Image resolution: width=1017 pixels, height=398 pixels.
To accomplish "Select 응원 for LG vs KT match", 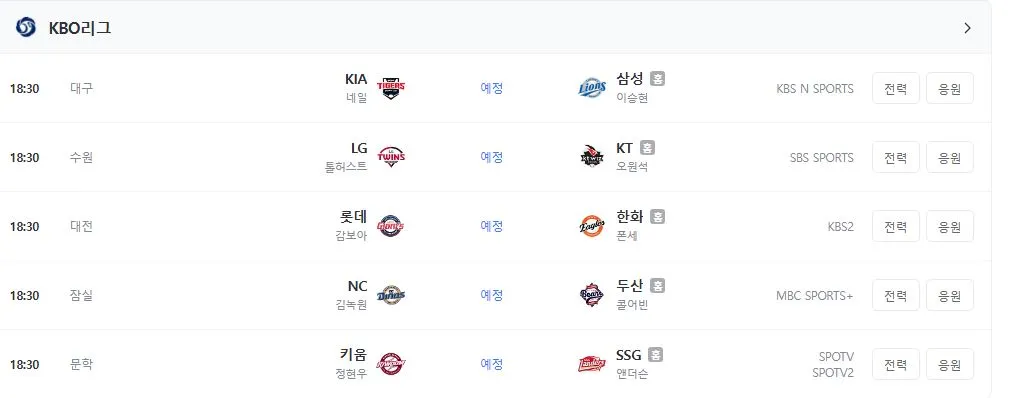I will pos(950,158).
